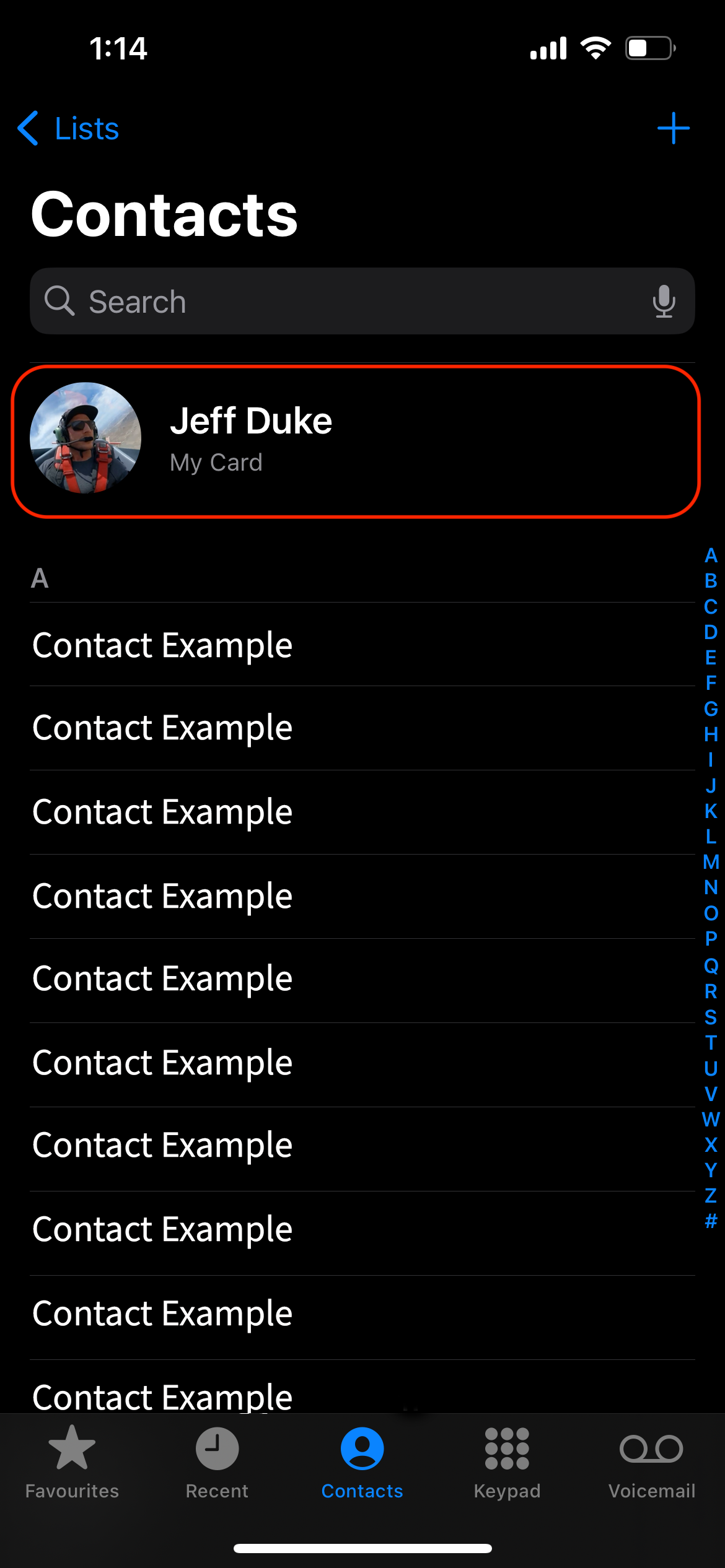725x1568 pixels.
Task: Open Jeff Duke's My Card
Action: pos(356,441)
